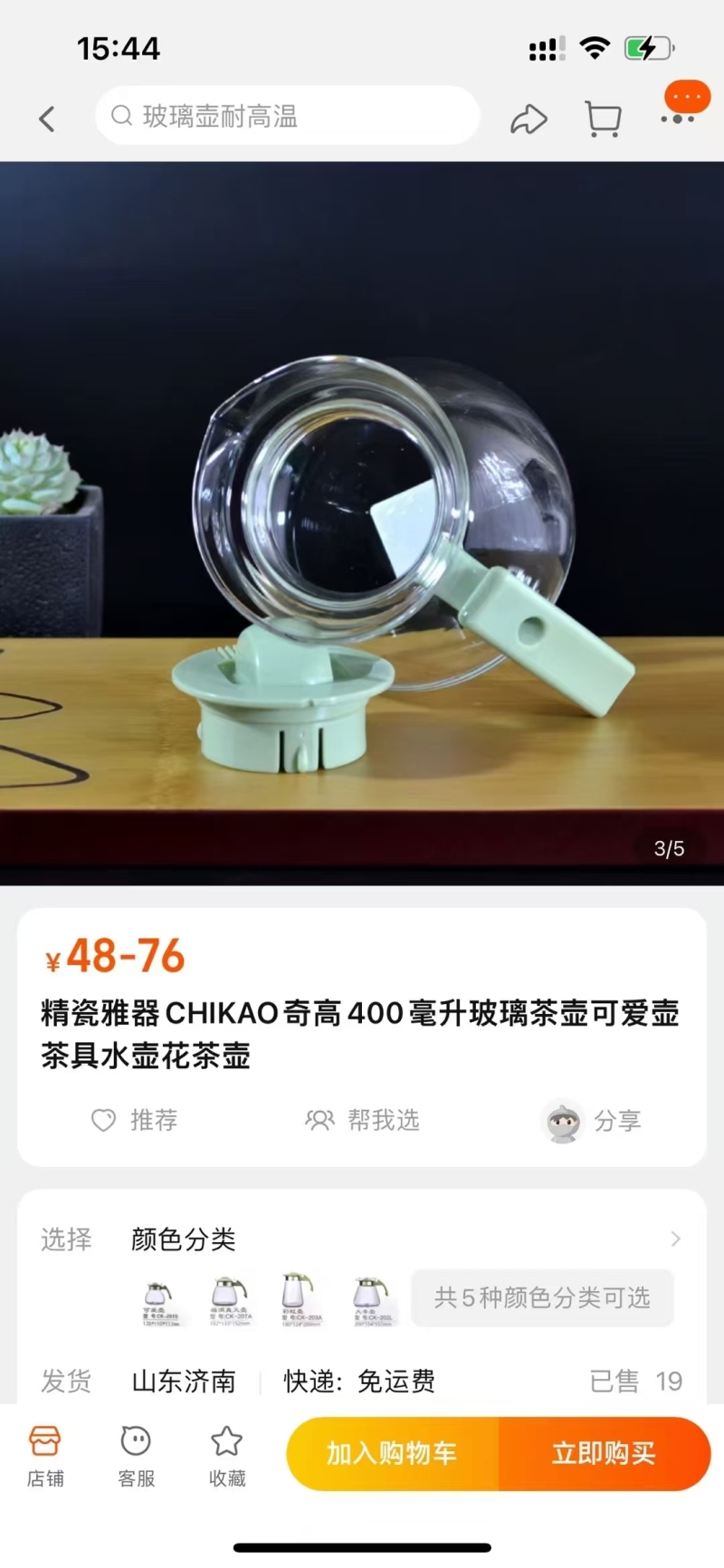Select the first color variant thumbnail
The width and height of the screenshot is (724, 1568).
[159, 1302]
